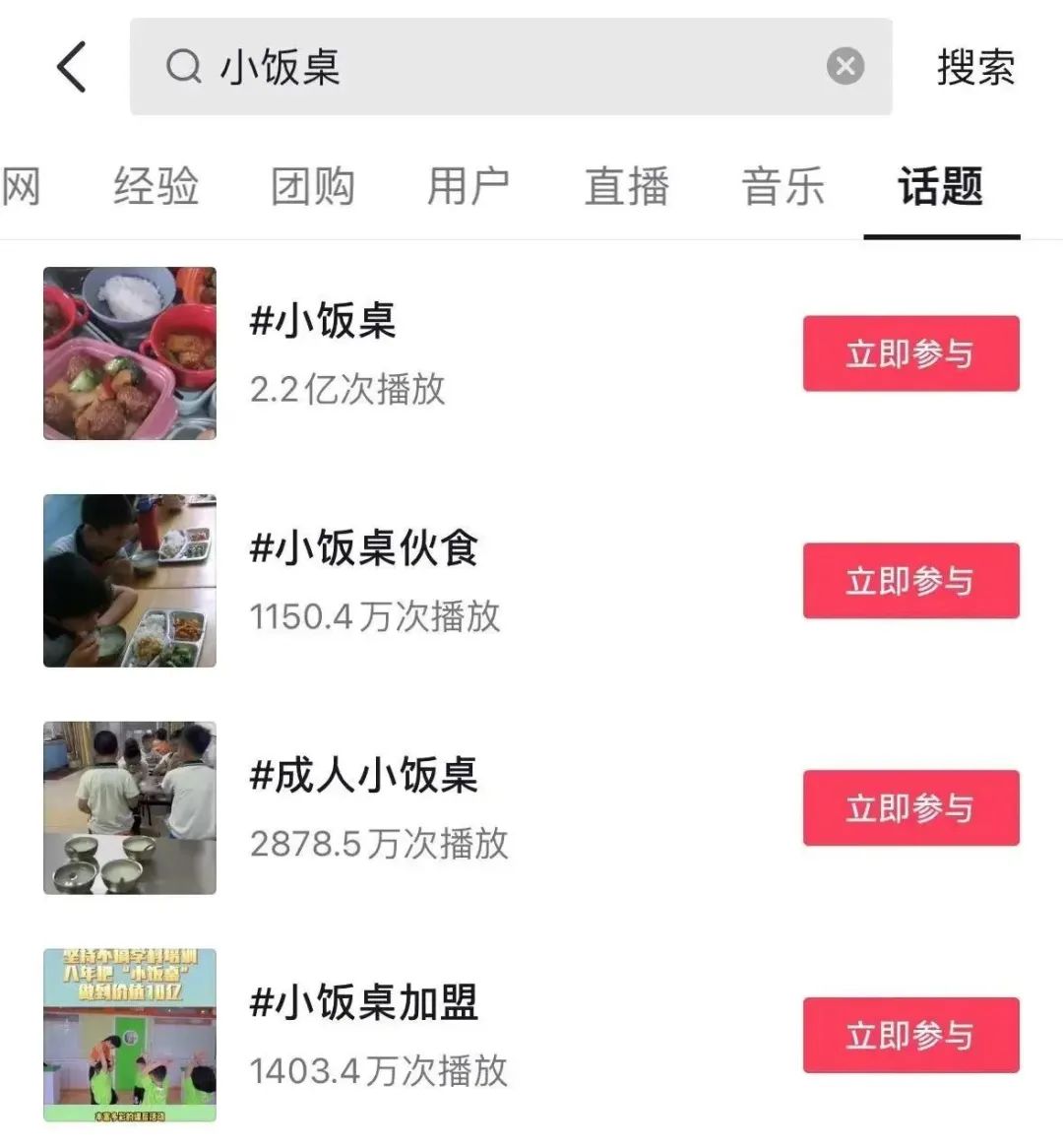Tap 立即参与 for #小饭桌伙食
This screenshot has width=1063, height=1148.
click(x=910, y=581)
